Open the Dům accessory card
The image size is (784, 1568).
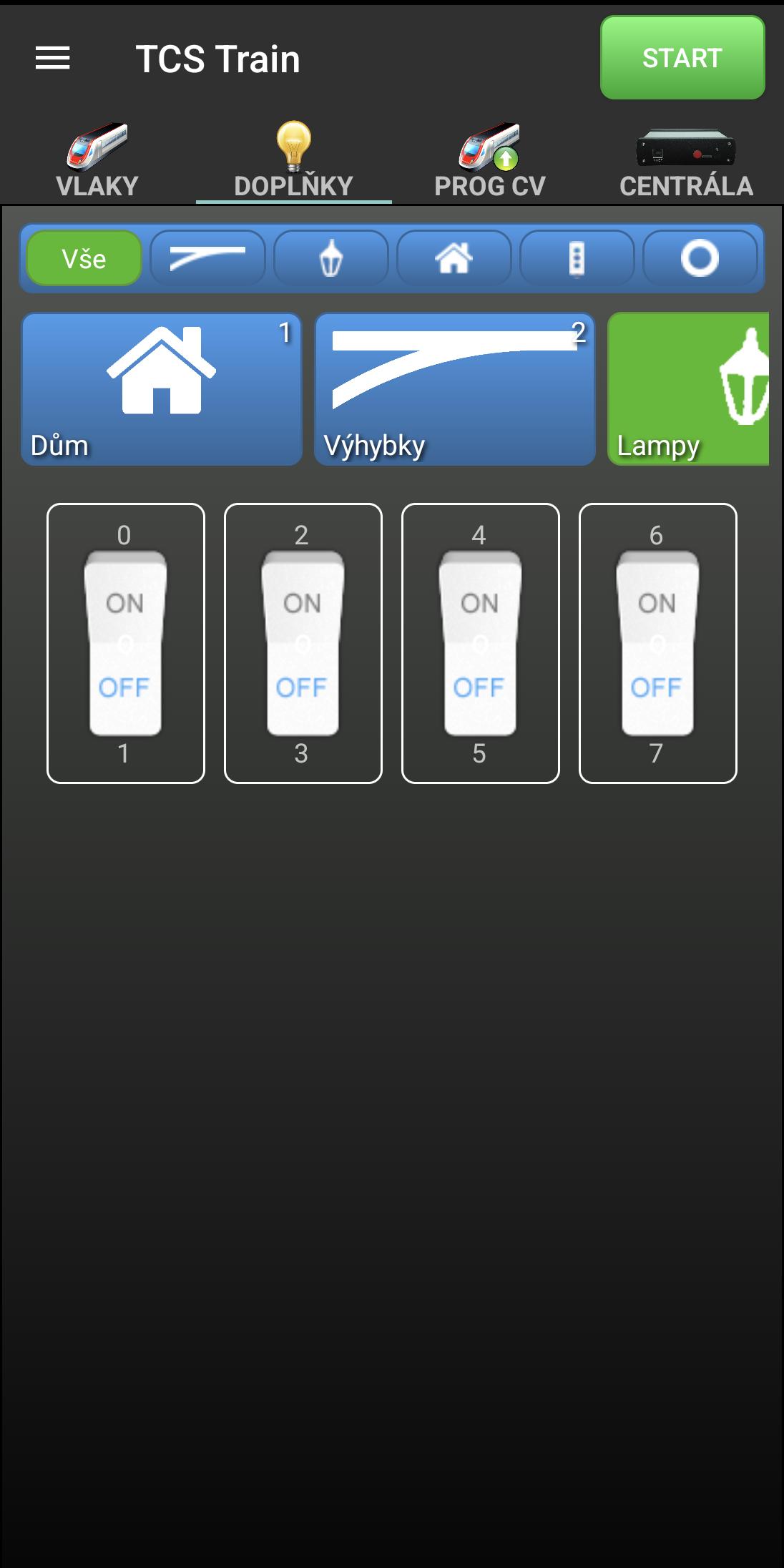click(162, 389)
